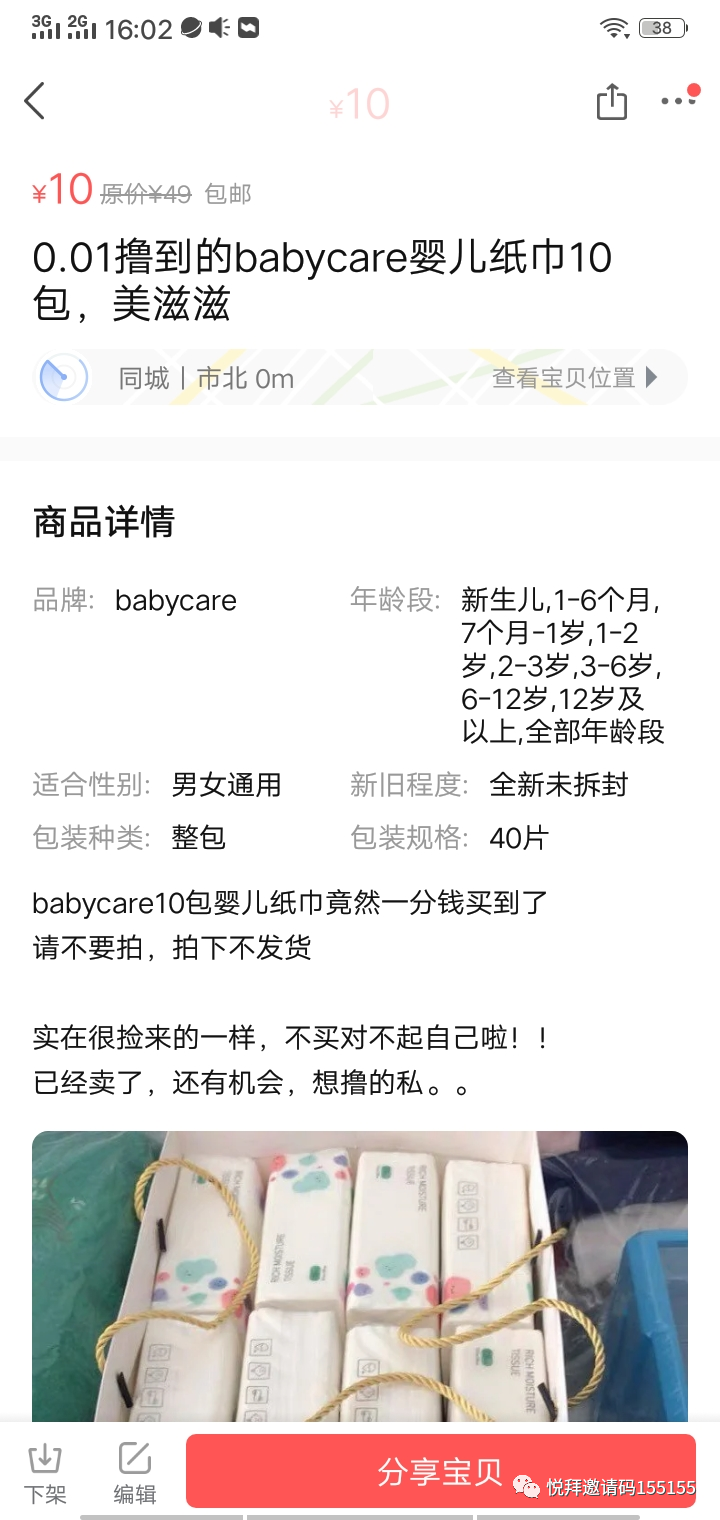Edit the listing with 编辑

coord(135,1473)
